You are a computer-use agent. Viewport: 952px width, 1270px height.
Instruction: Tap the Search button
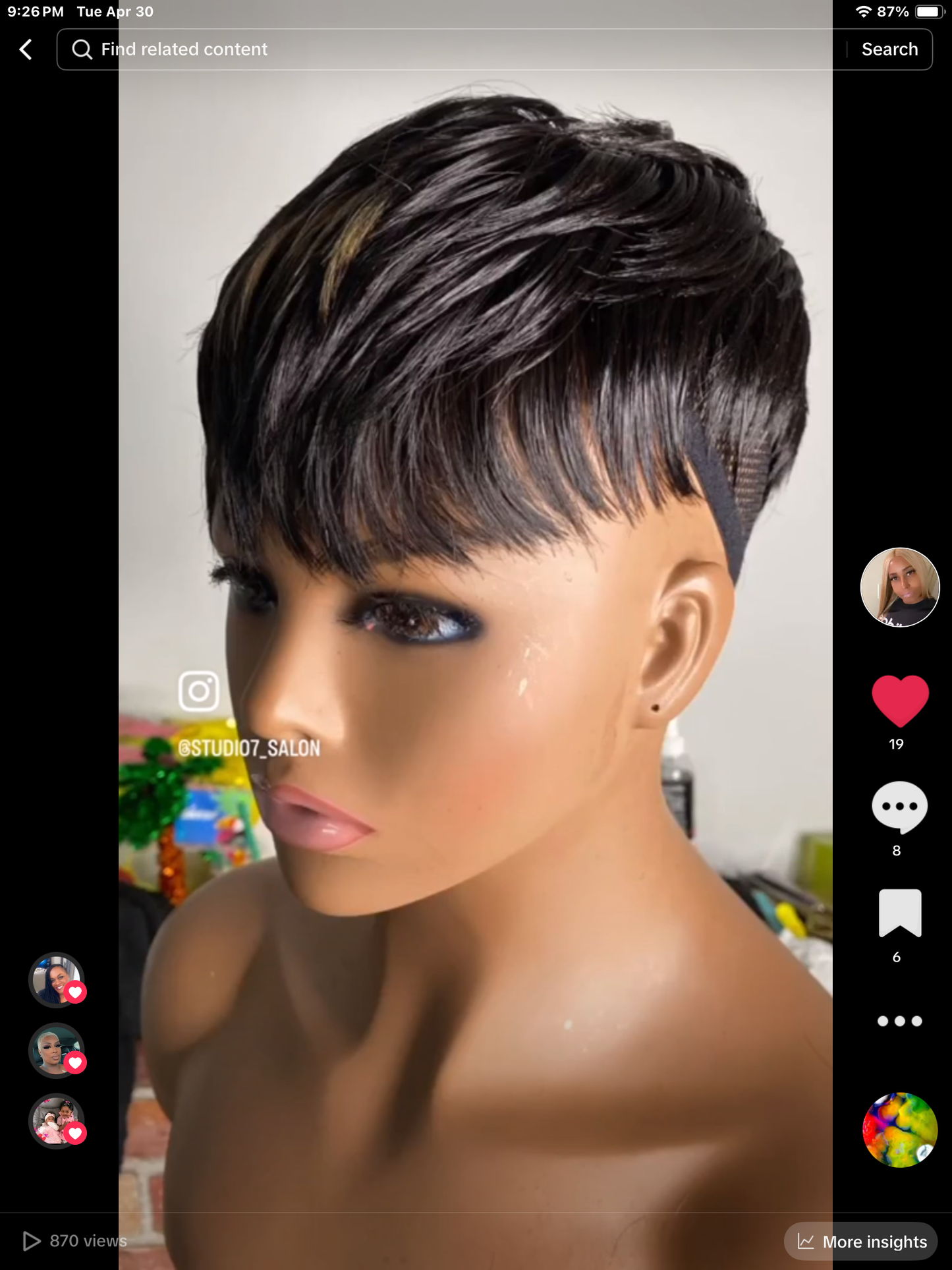(889, 49)
